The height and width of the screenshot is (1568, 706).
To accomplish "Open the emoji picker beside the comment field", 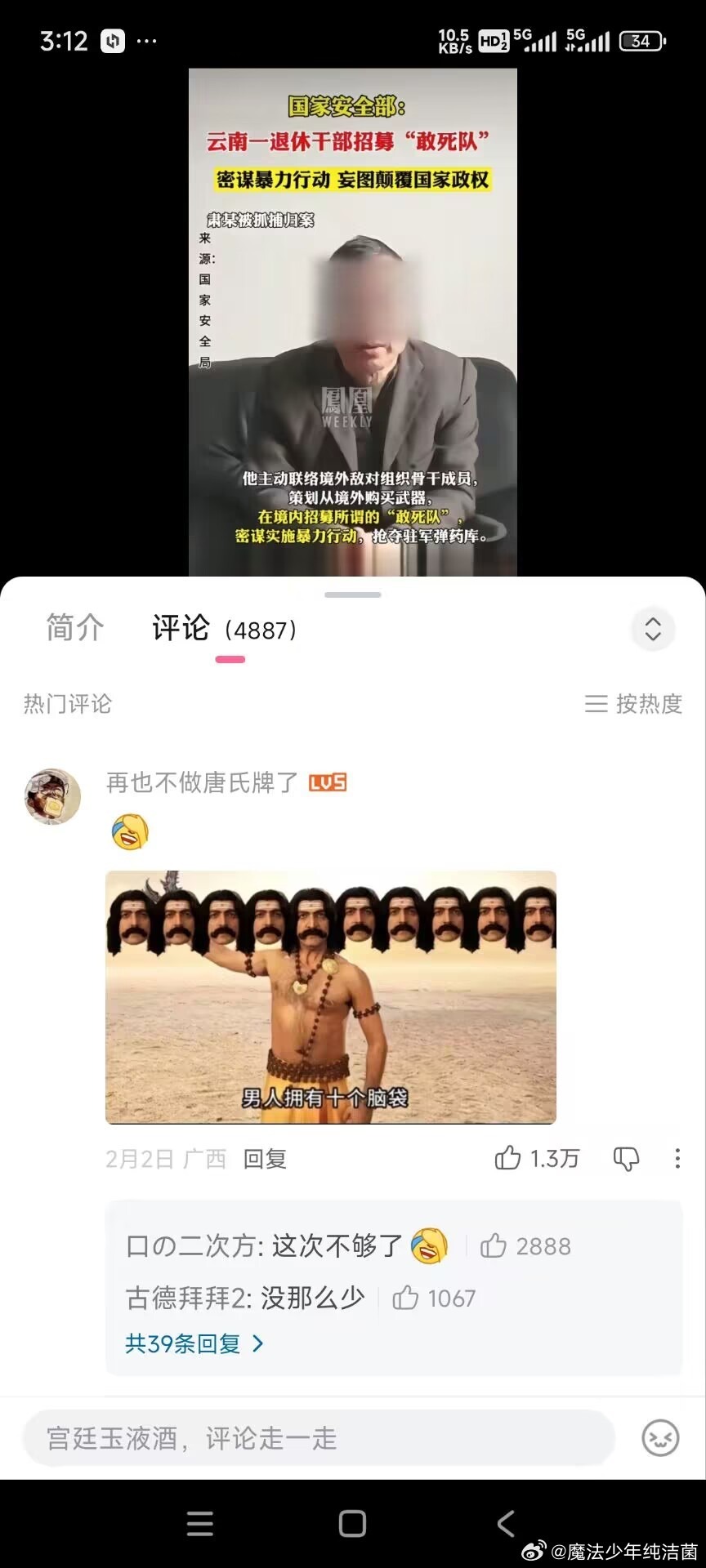I will point(660,1438).
